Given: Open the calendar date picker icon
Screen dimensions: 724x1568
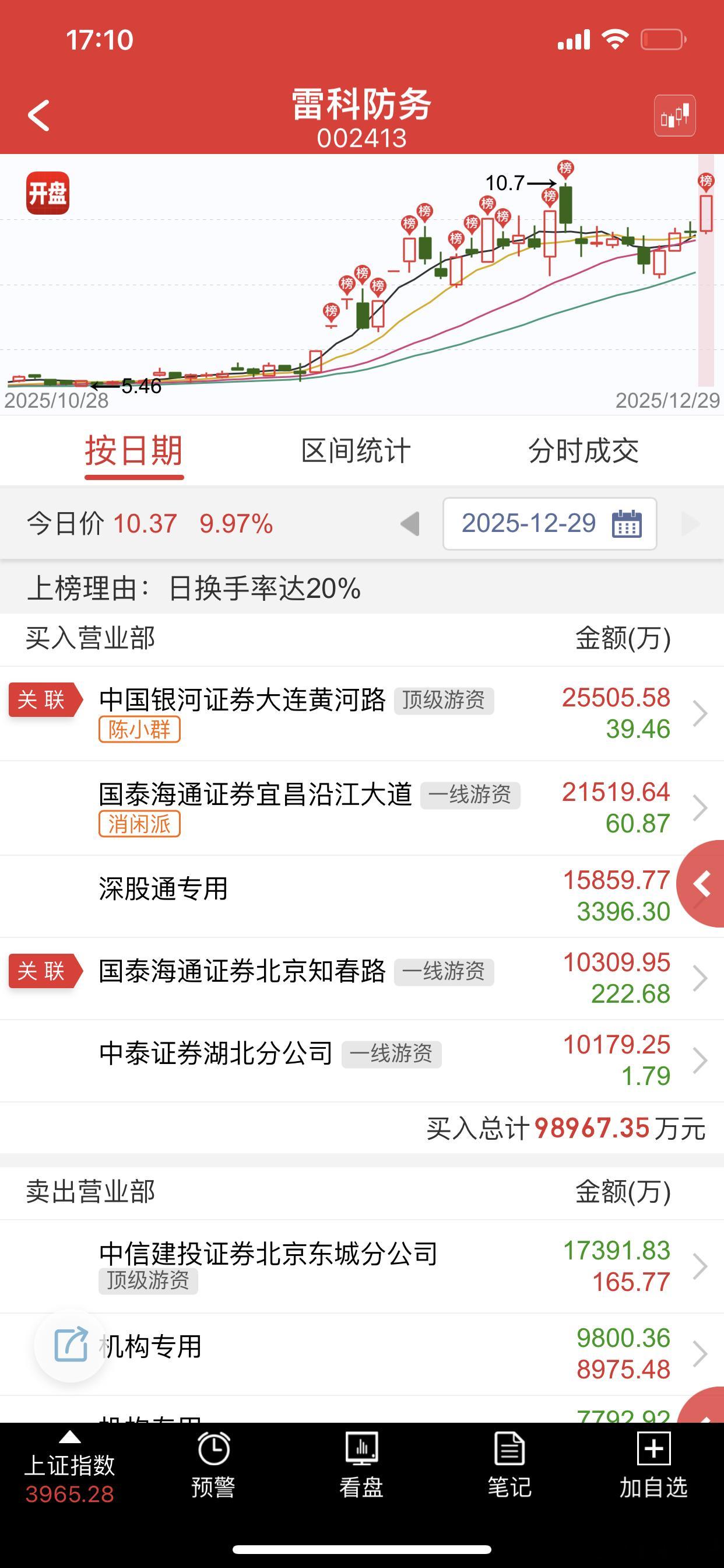Looking at the screenshot, I should pos(630,524).
